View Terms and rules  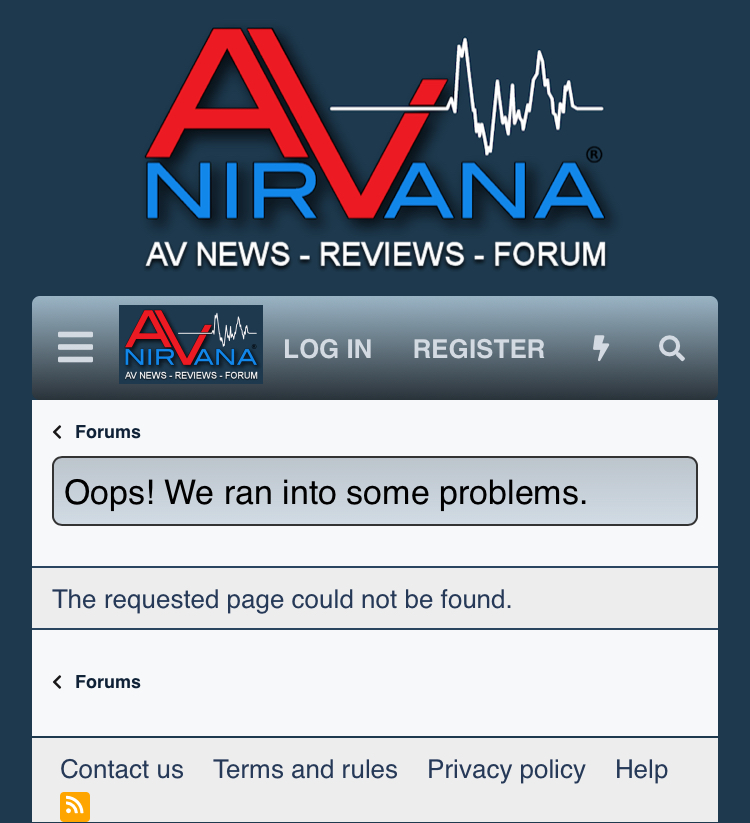(x=305, y=769)
